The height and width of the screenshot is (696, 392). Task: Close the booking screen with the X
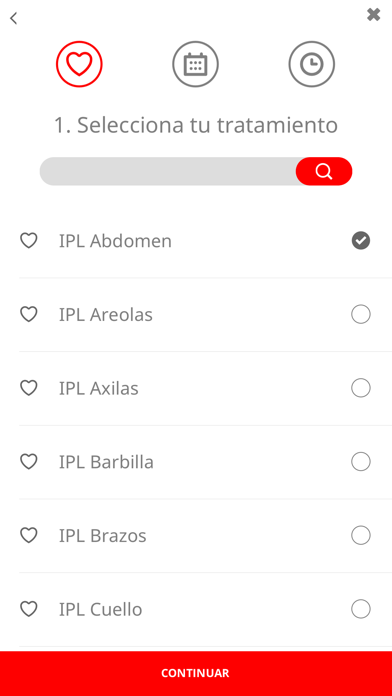[x=373, y=15]
